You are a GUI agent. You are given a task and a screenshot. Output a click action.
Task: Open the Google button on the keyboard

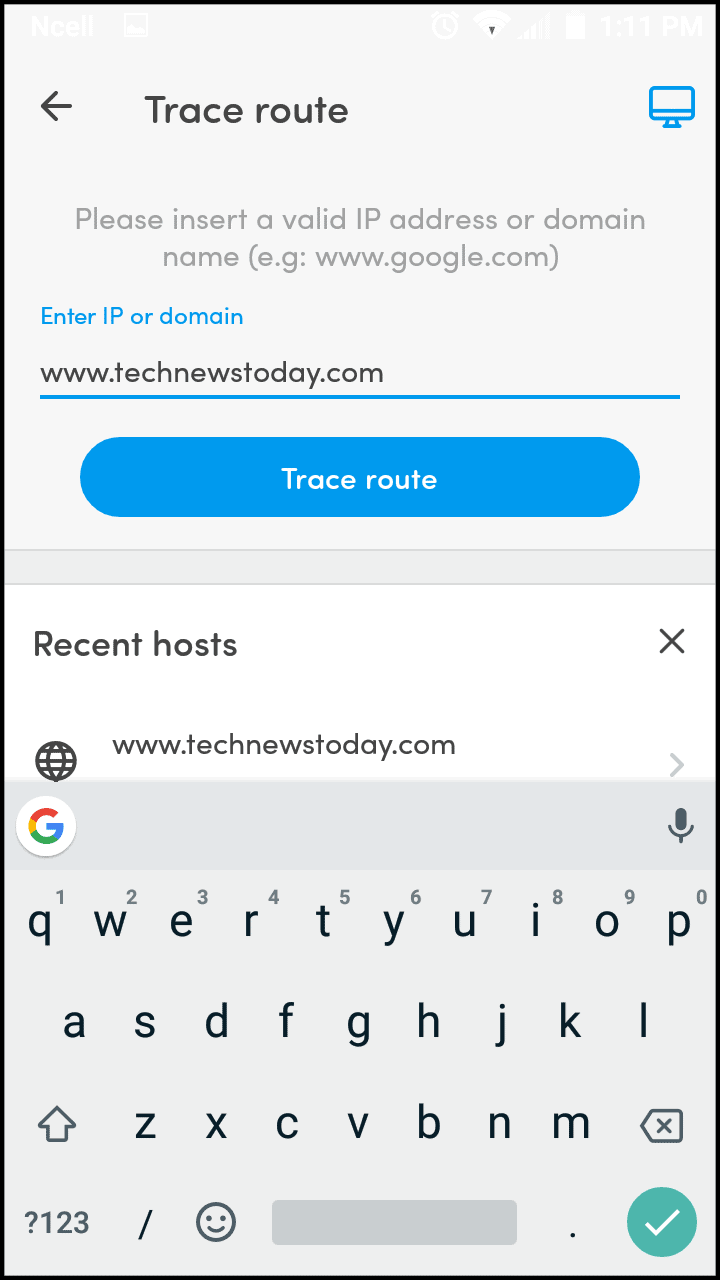pyautogui.click(x=46, y=826)
